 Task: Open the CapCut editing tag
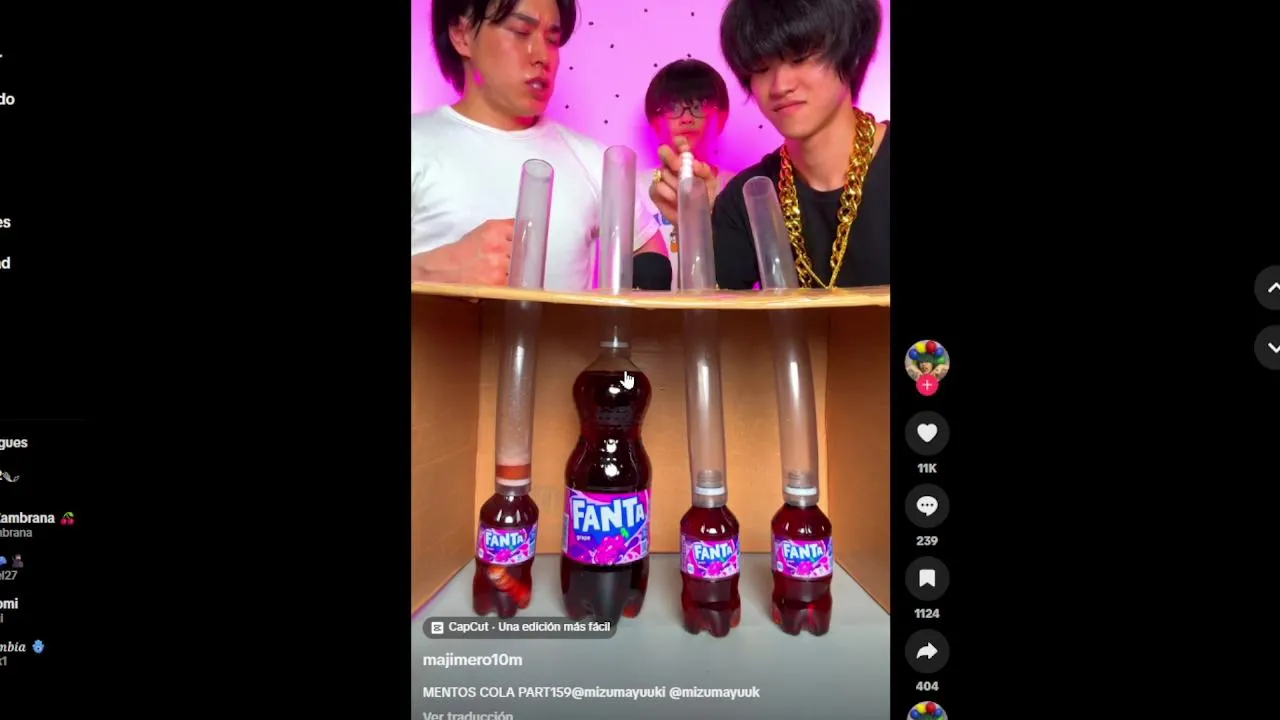[520, 627]
